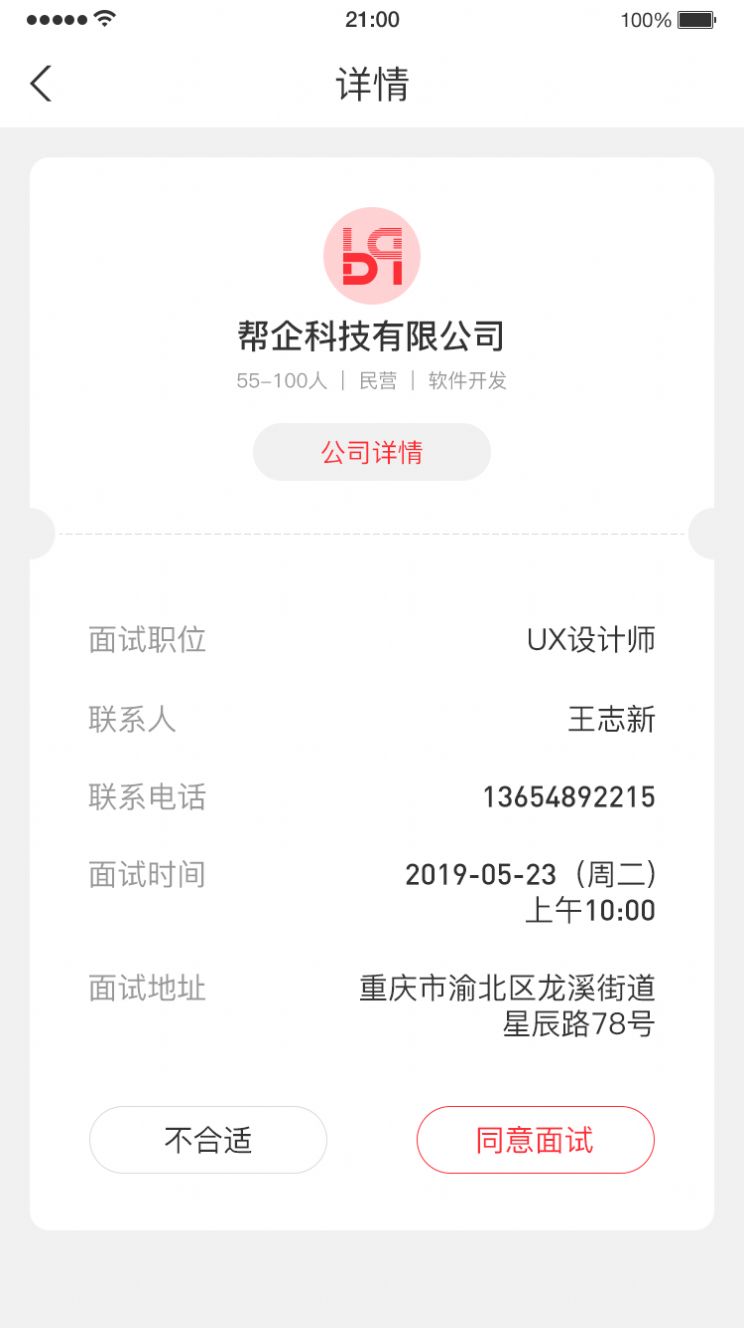Select the 详情 page title
This screenshot has width=744, height=1328.
pyautogui.click(x=371, y=86)
